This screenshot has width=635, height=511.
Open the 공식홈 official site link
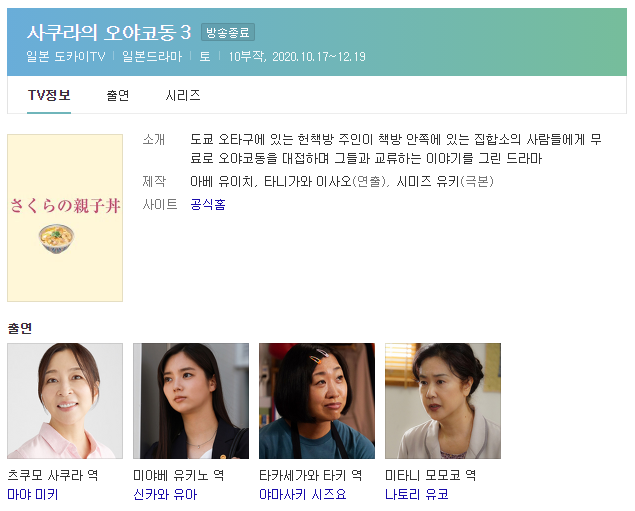pyautogui.click(x=208, y=205)
